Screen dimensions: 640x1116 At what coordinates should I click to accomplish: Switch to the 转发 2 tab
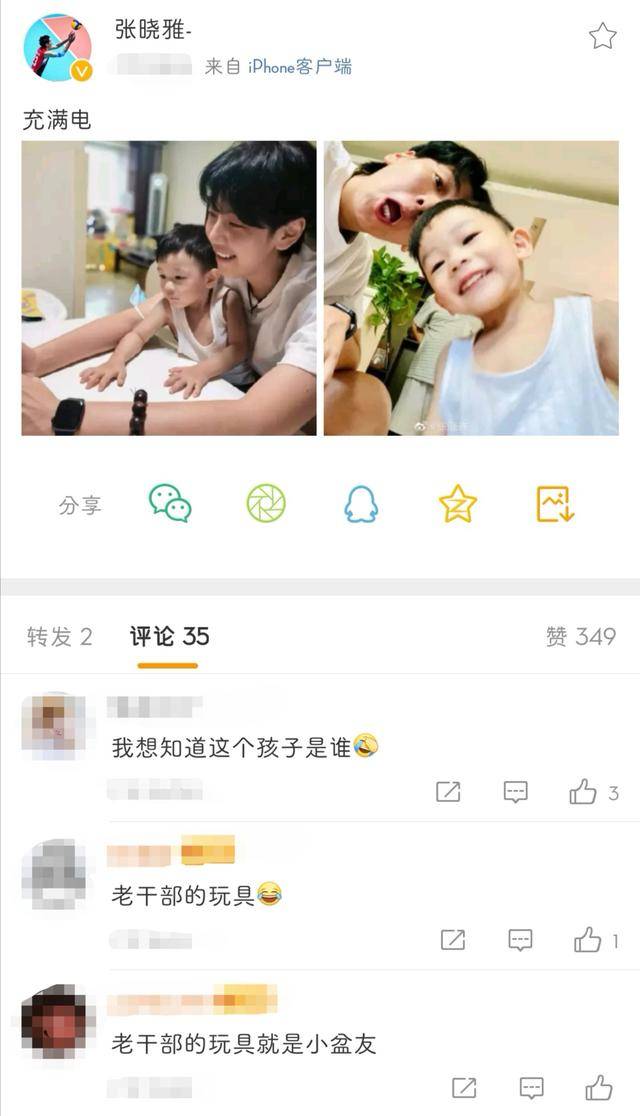pyautogui.click(x=60, y=637)
